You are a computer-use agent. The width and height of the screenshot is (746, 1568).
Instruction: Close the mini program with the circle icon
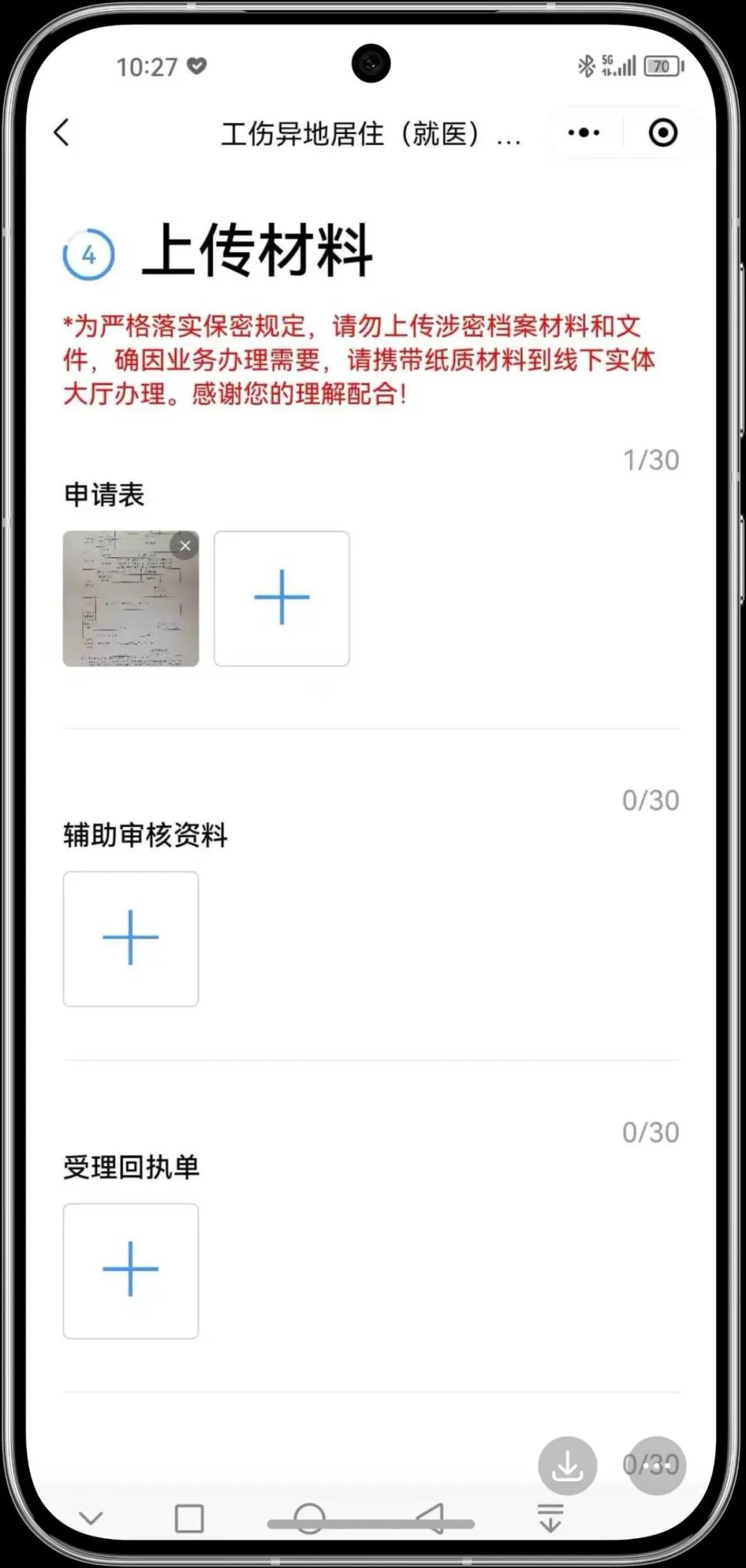pyautogui.click(x=663, y=133)
